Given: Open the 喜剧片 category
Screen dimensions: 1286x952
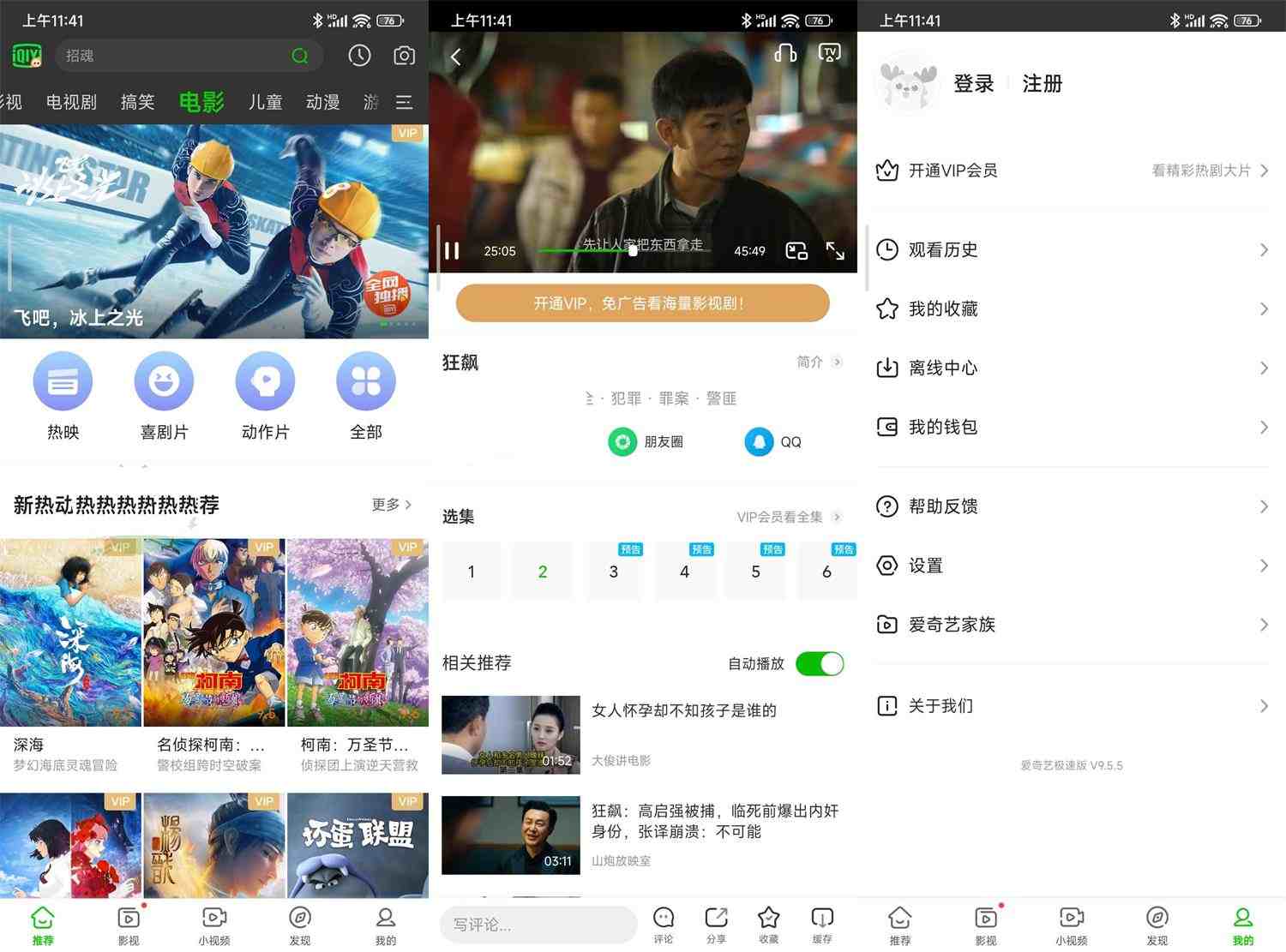Looking at the screenshot, I should click(164, 396).
